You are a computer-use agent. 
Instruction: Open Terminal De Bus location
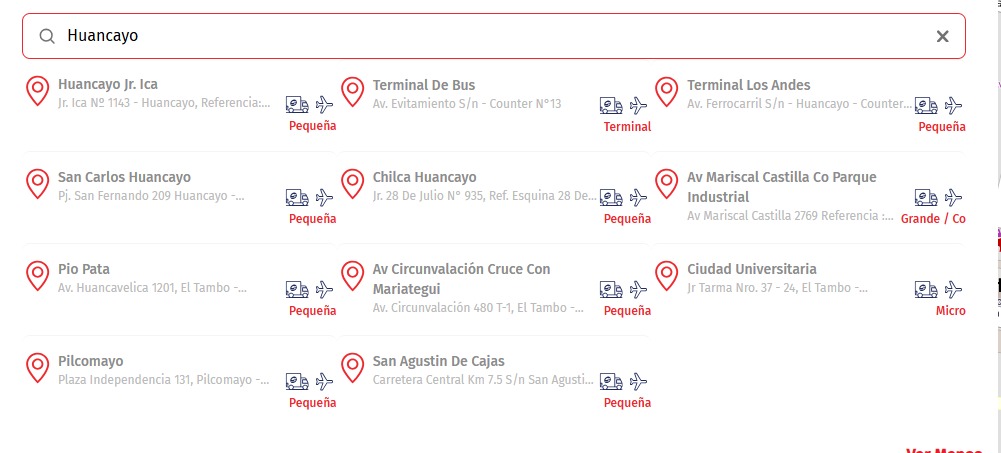click(424, 85)
